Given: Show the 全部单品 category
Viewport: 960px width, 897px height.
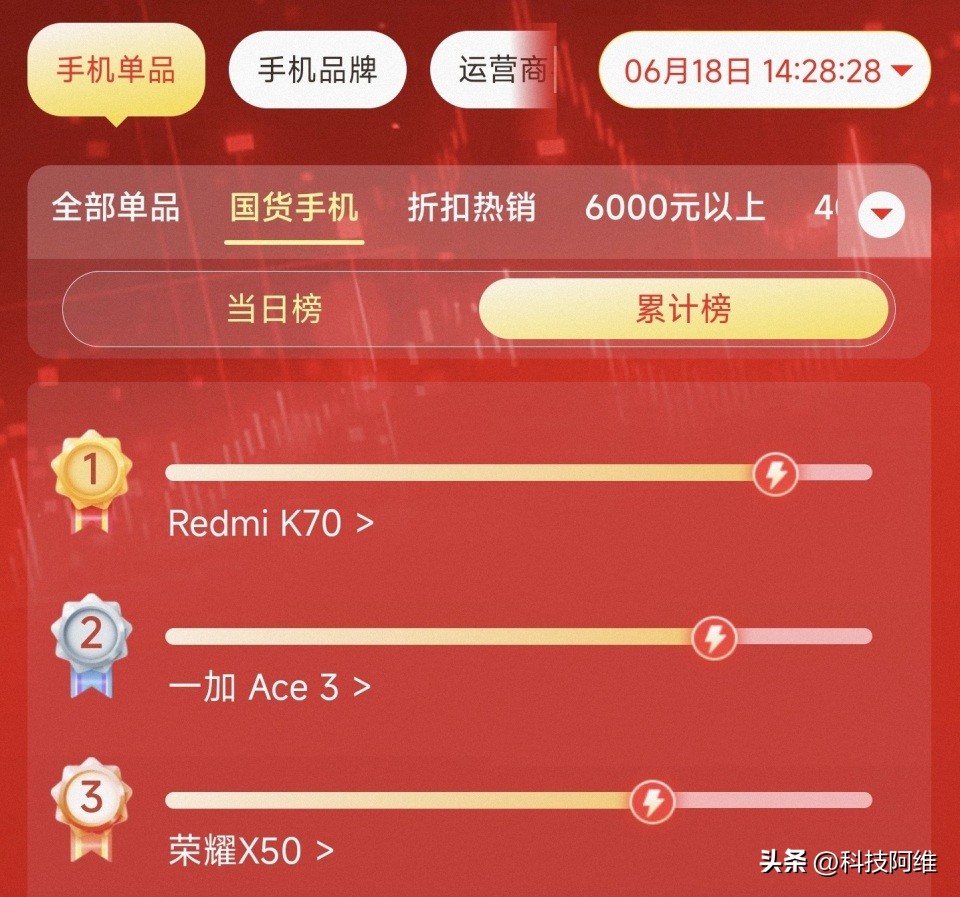Looking at the screenshot, I should 115,208.
